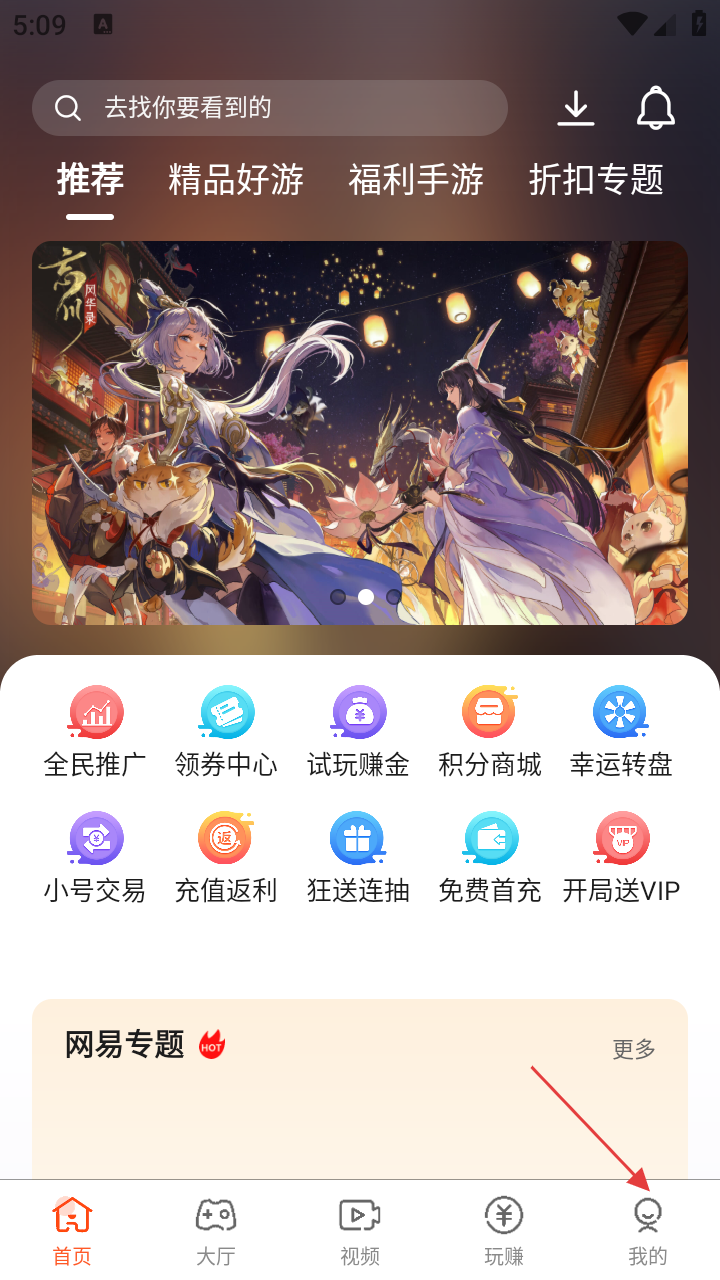Screen dimensions: 720x1280
Task: Open 积分商城 points mall
Action: coord(490,732)
